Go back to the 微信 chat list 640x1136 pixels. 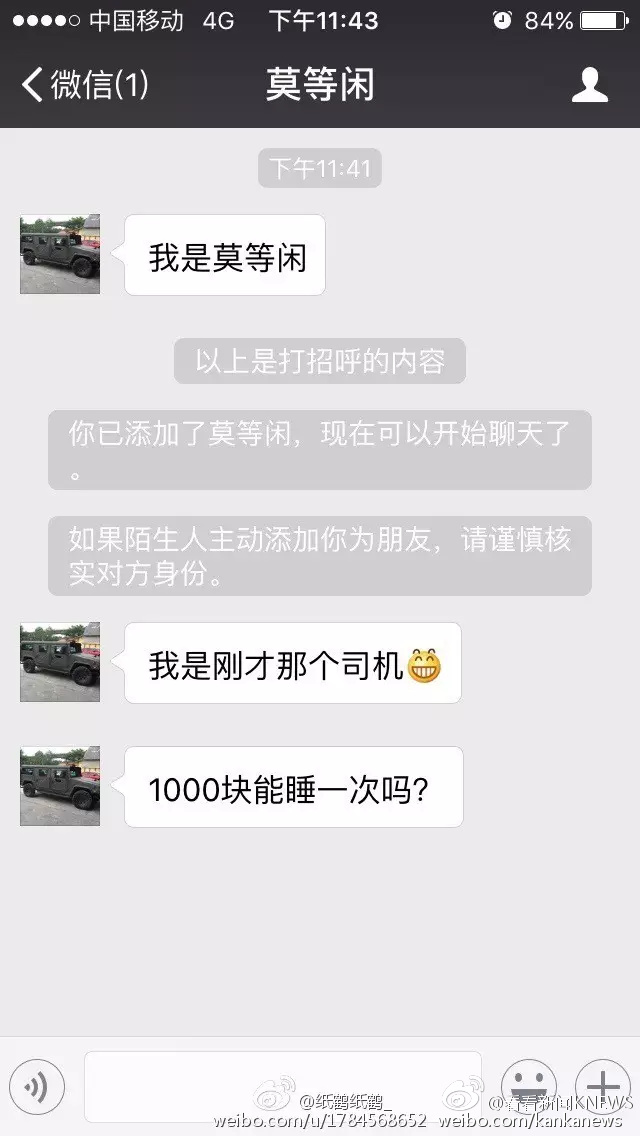[x=84, y=85]
